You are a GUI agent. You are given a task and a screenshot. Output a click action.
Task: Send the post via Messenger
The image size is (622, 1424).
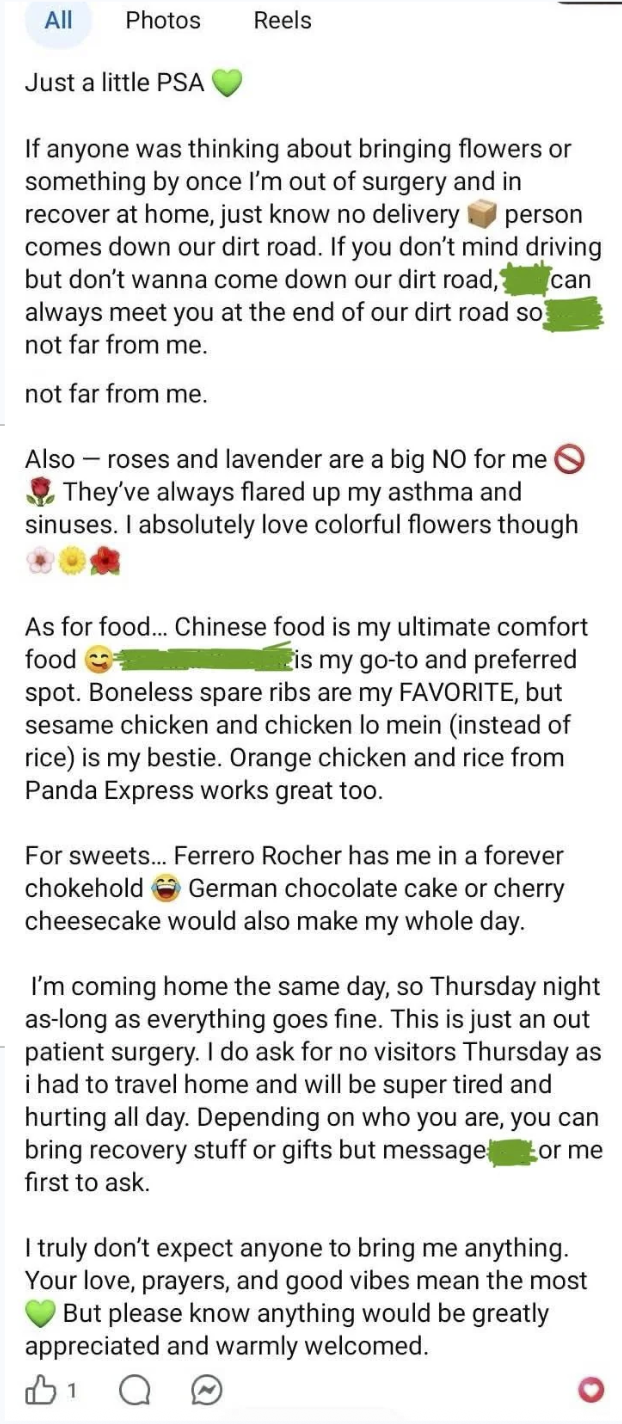[205, 1390]
